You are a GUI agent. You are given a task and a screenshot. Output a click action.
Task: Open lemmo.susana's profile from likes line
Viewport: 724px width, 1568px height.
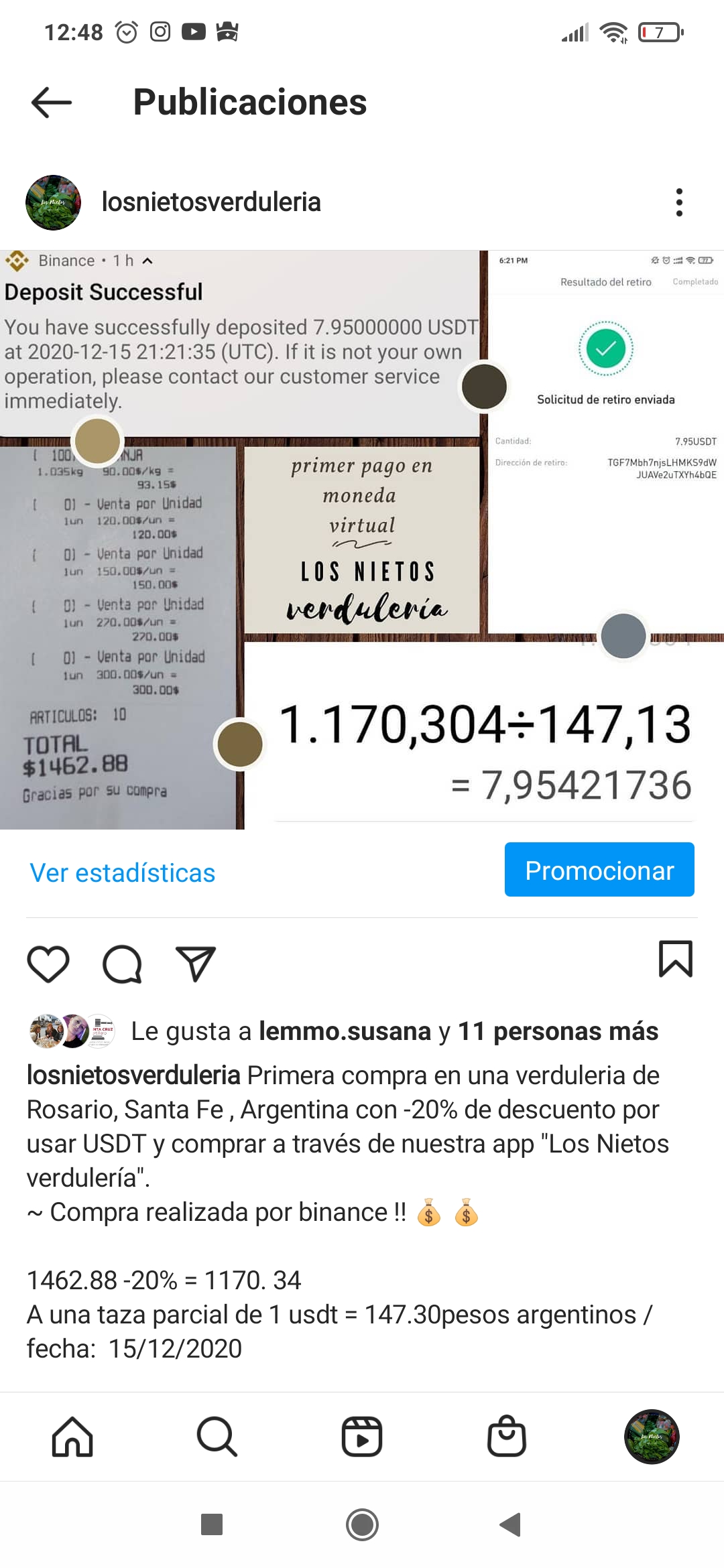click(345, 1031)
